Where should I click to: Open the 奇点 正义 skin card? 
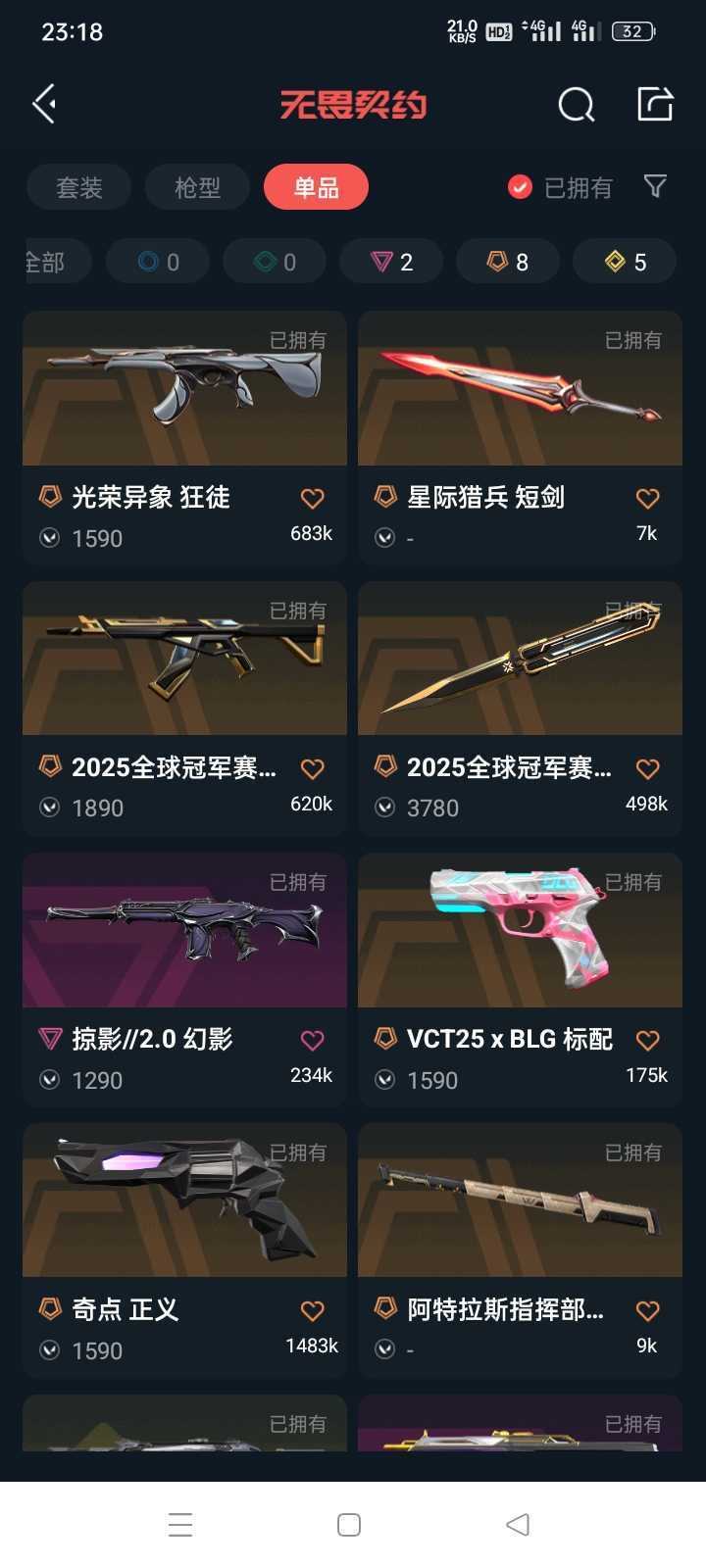point(184,1201)
